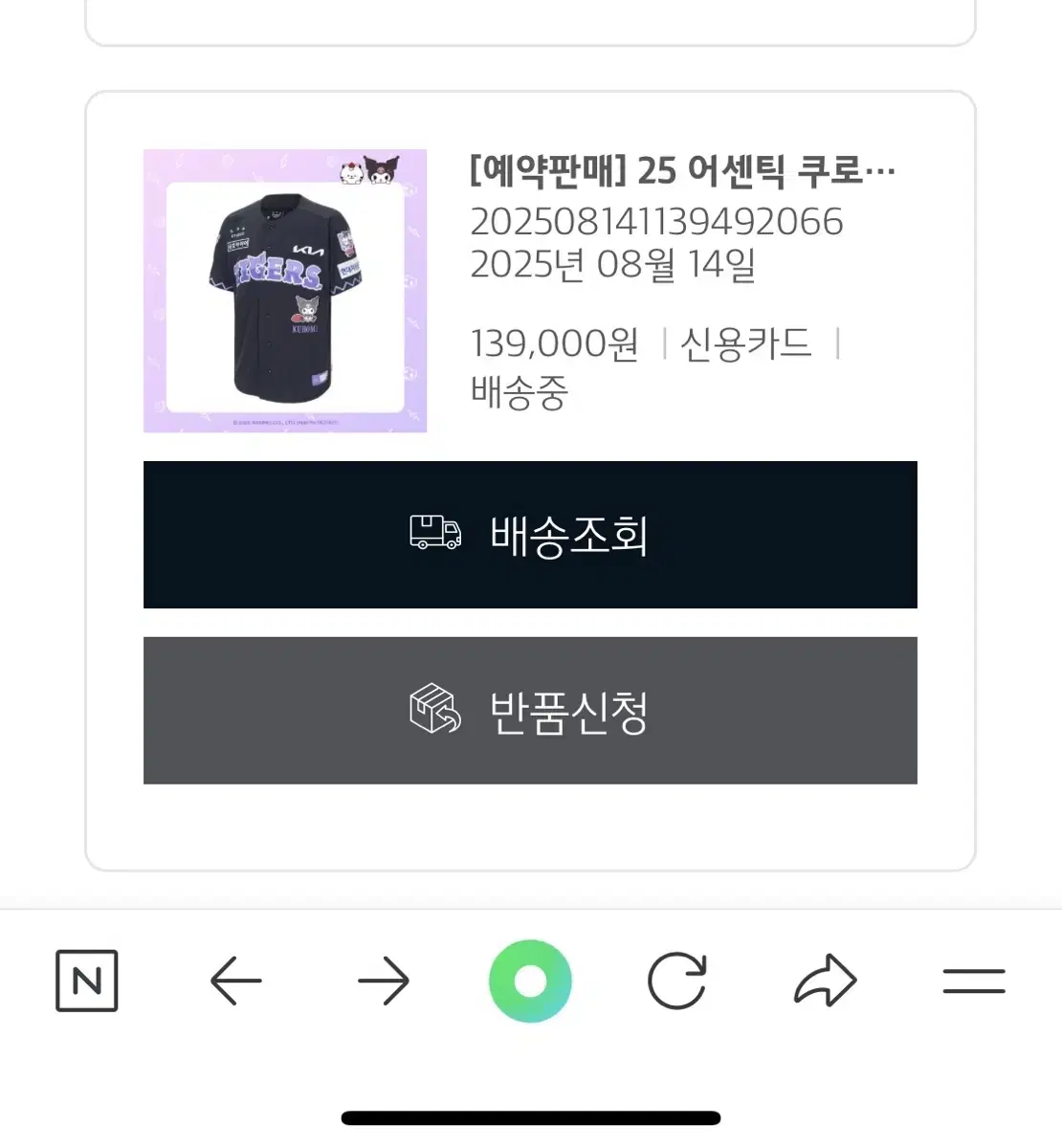Tap the 신용카드 payment method label

pos(747,342)
